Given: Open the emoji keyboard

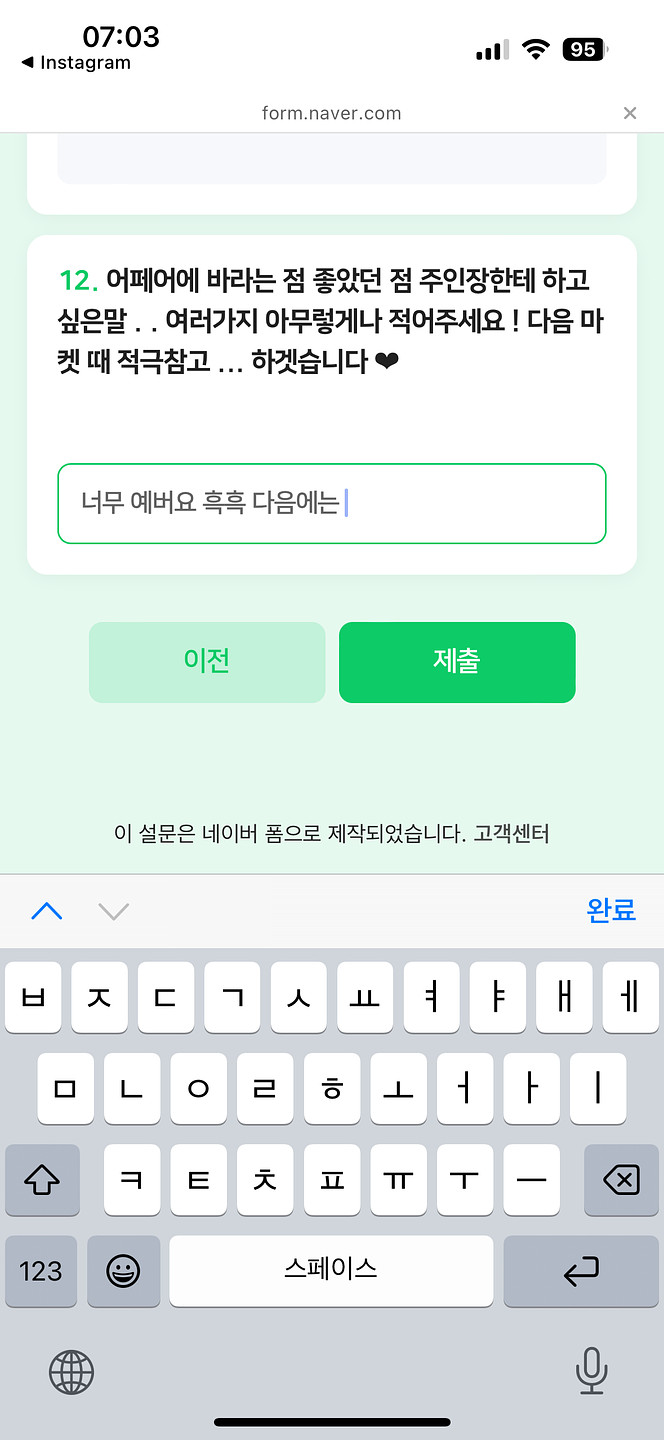Looking at the screenshot, I should 123,1271.
